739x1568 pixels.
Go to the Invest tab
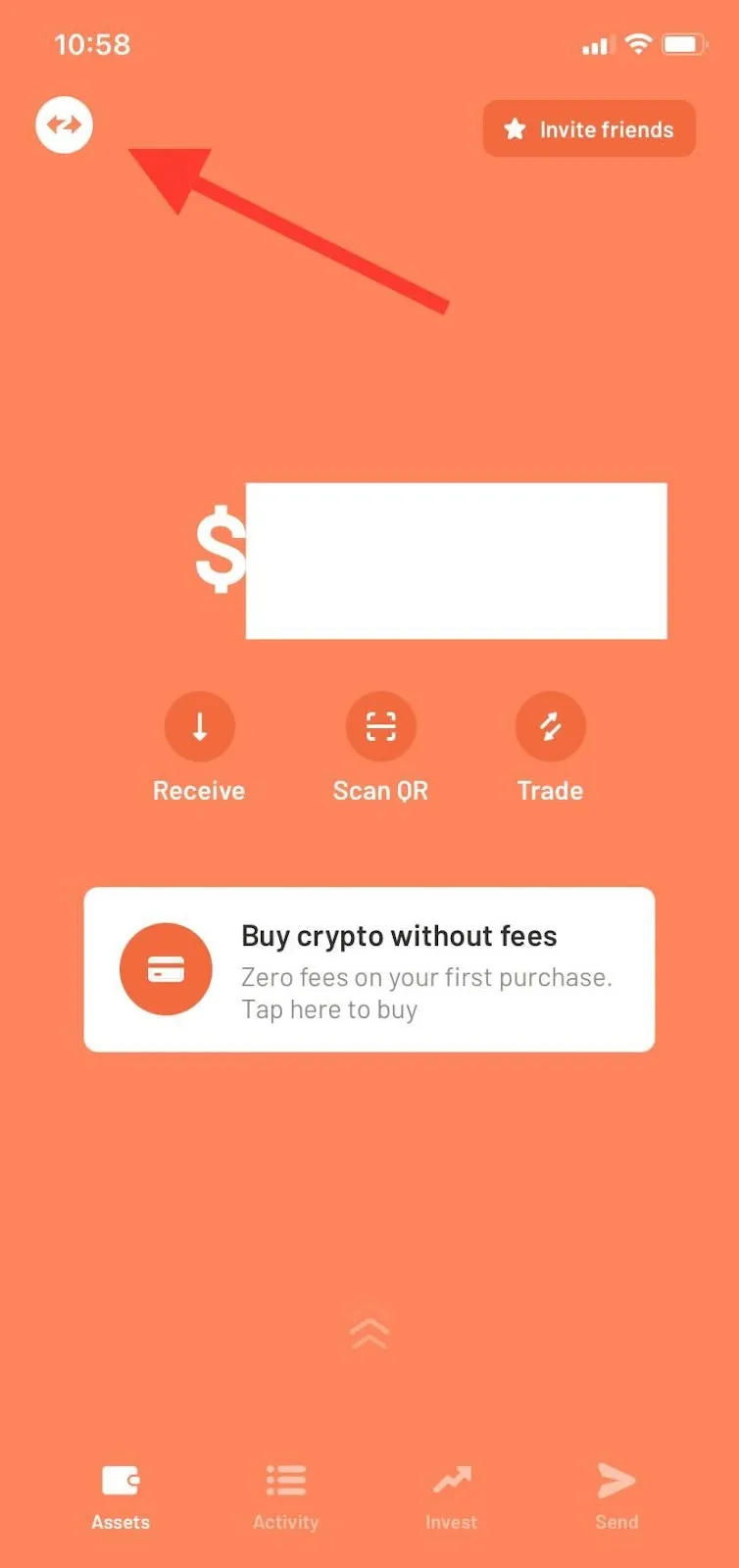452,1496
